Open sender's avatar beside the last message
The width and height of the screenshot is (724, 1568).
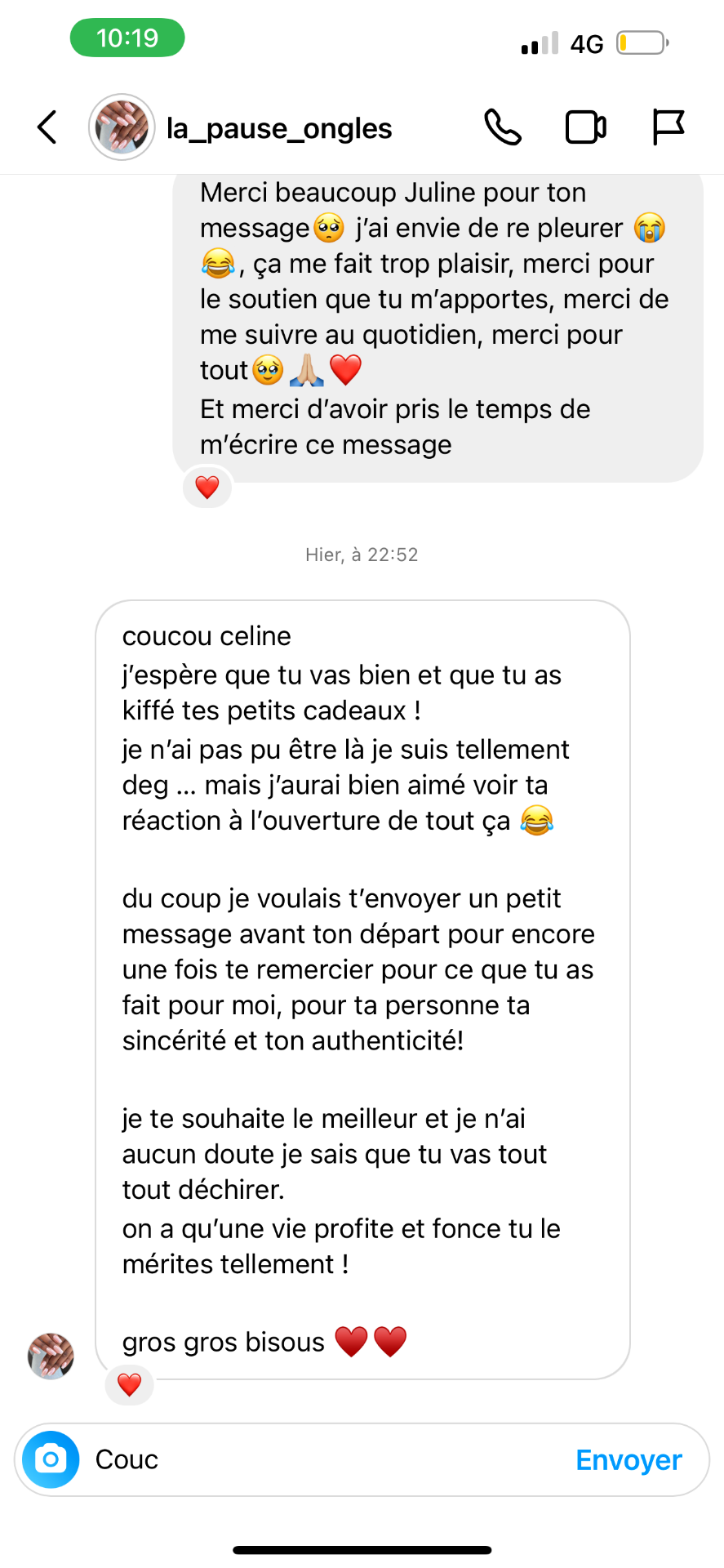[51, 1356]
